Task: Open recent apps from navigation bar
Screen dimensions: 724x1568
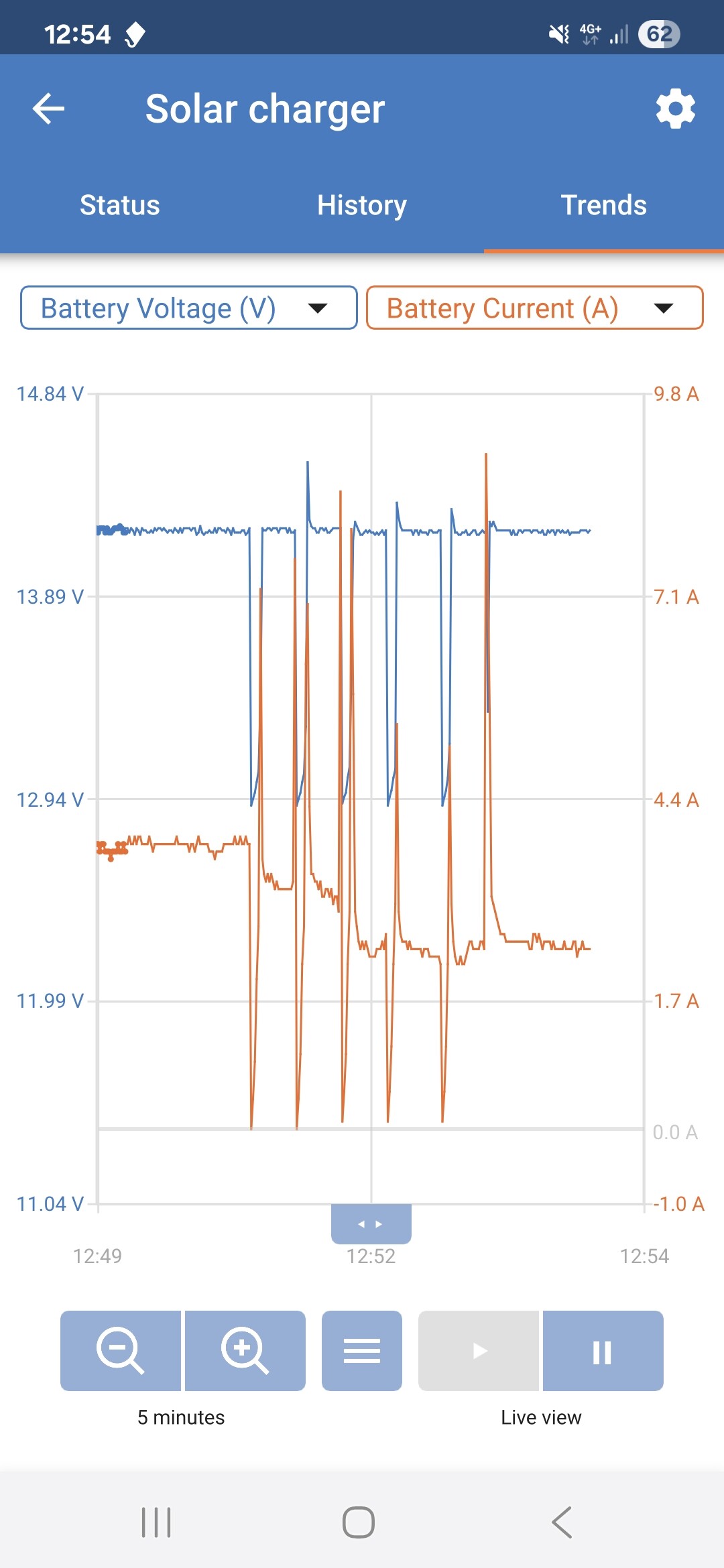Action: [x=156, y=1522]
